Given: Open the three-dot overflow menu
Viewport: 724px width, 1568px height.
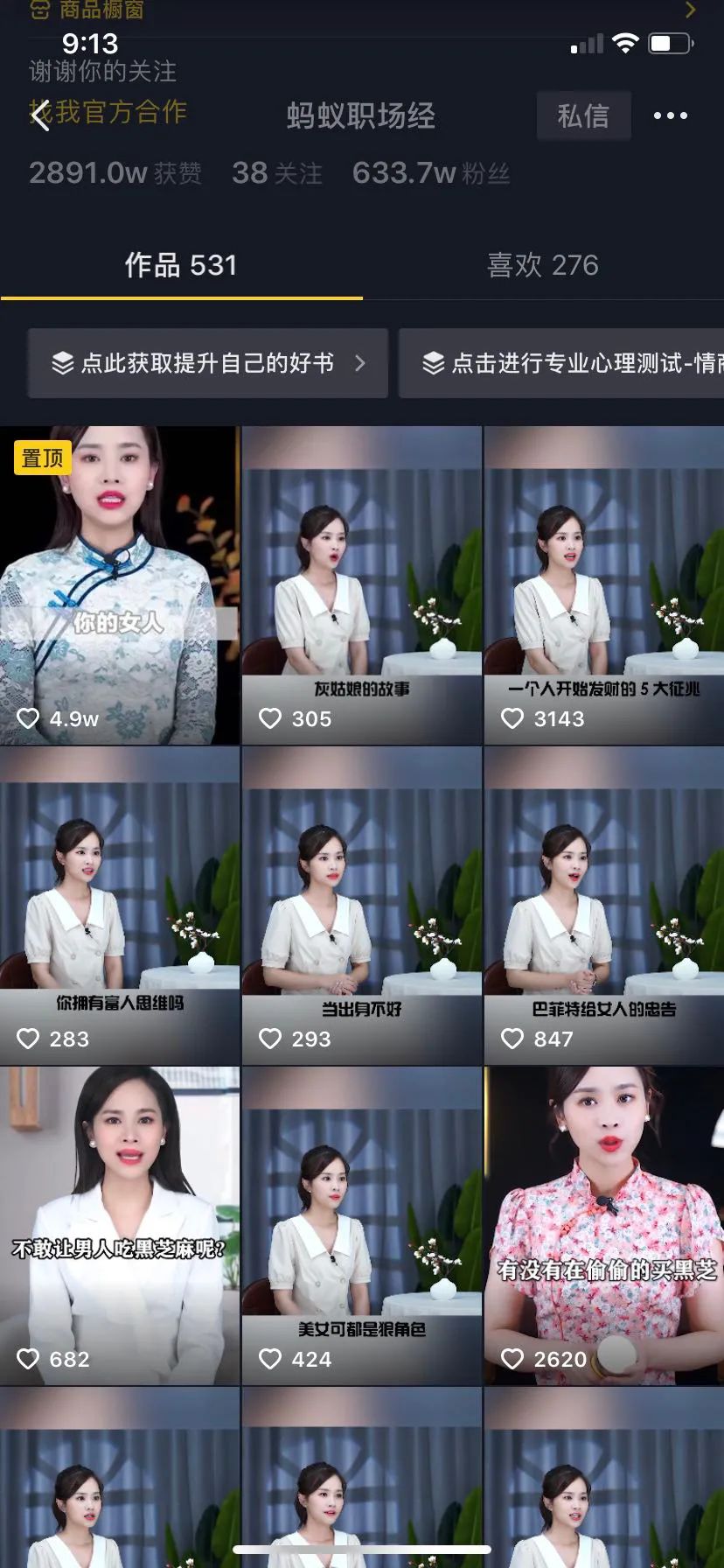Looking at the screenshot, I should click(671, 115).
